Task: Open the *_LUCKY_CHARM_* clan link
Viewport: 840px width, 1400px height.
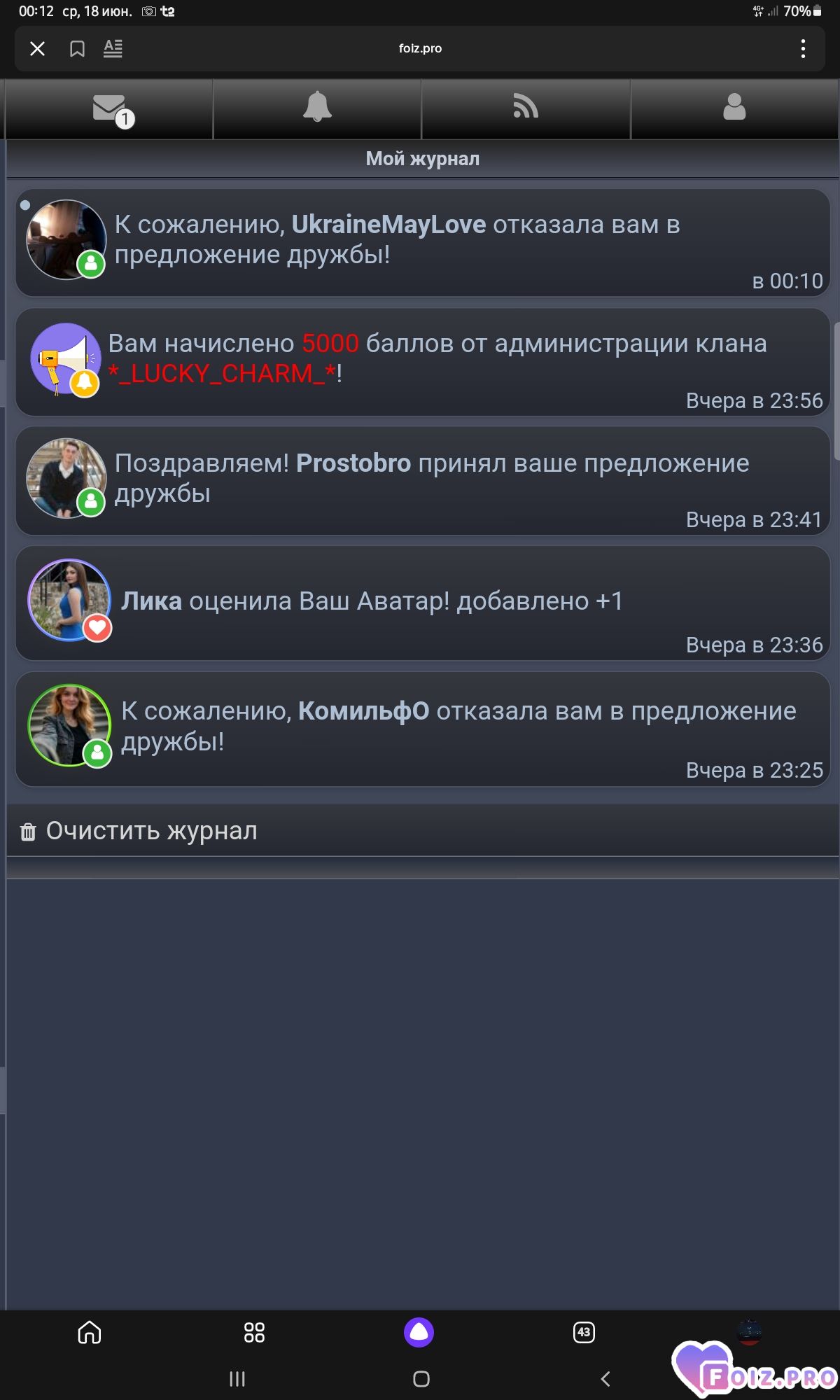Action: tap(222, 373)
